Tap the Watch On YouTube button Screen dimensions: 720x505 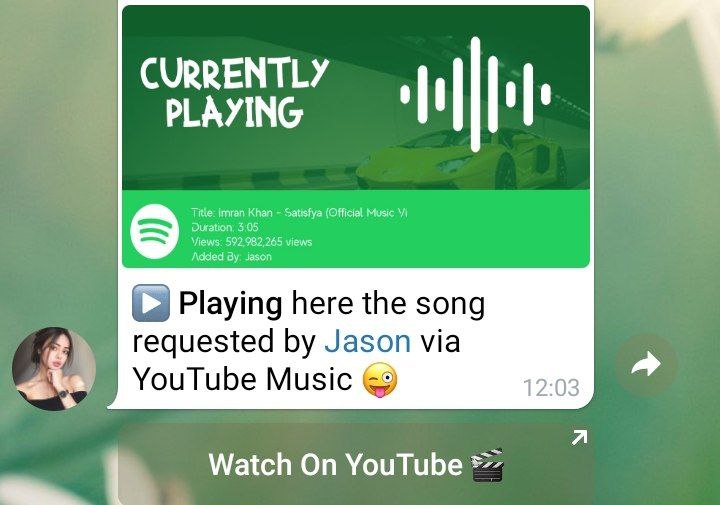tap(355, 465)
